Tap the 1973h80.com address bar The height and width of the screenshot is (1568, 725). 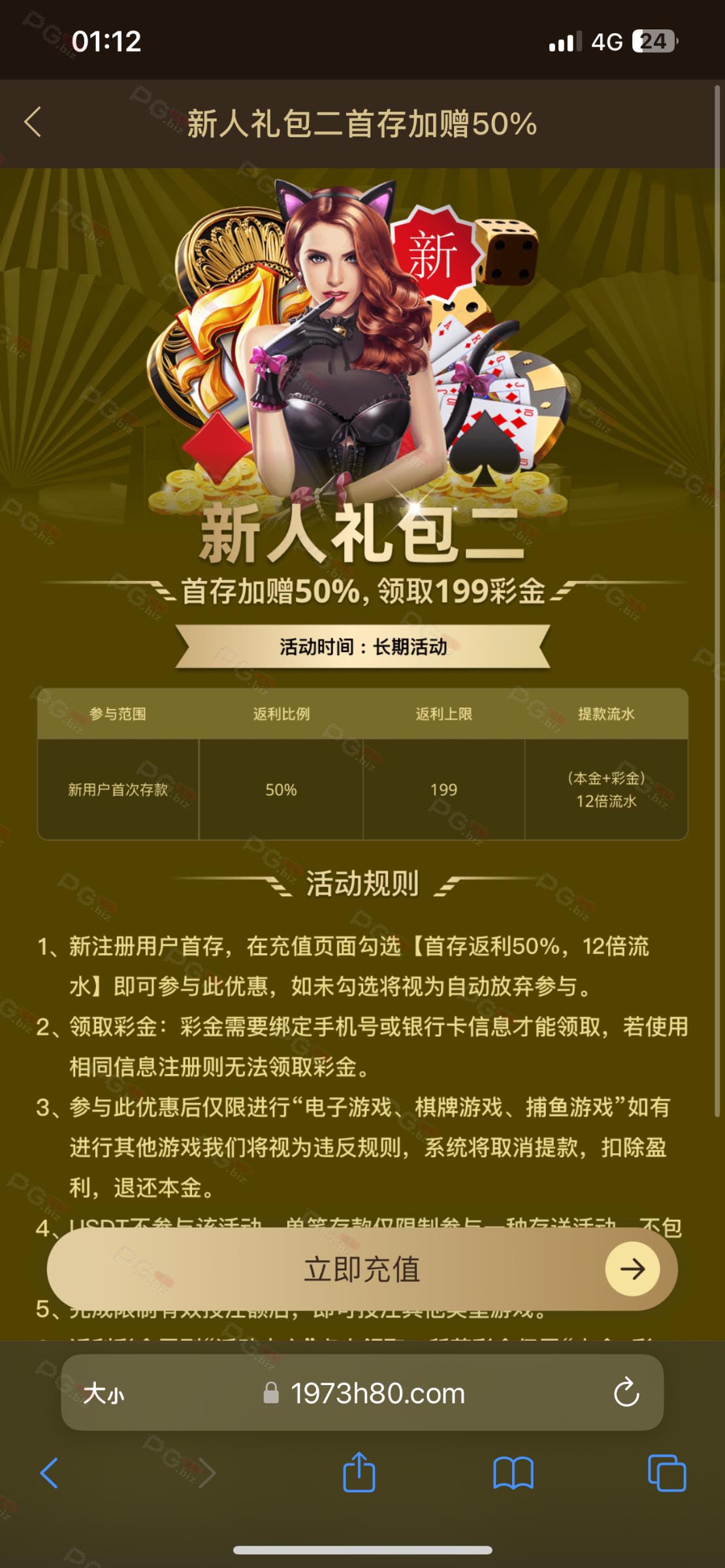(362, 1392)
